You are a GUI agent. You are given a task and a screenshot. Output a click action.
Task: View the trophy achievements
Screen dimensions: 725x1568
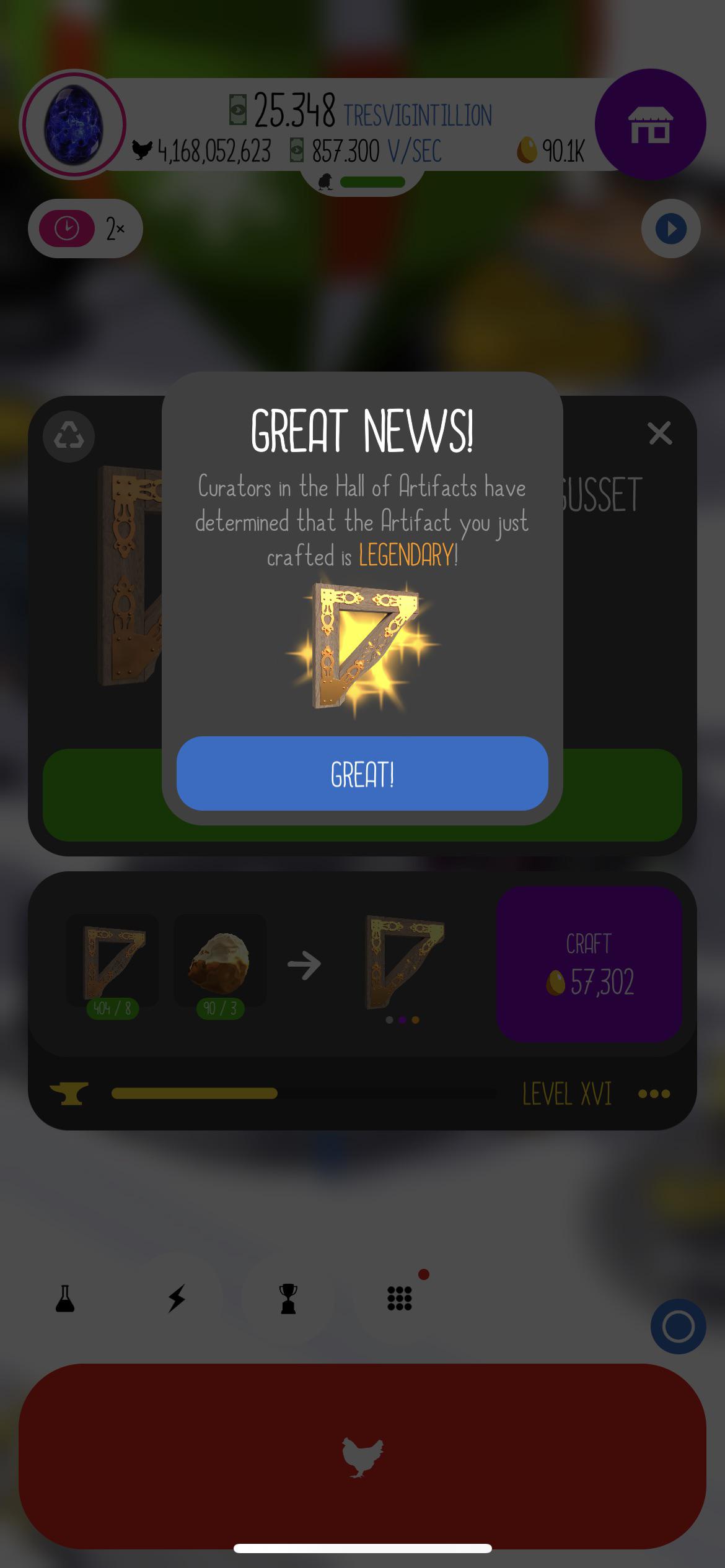click(288, 1298)
